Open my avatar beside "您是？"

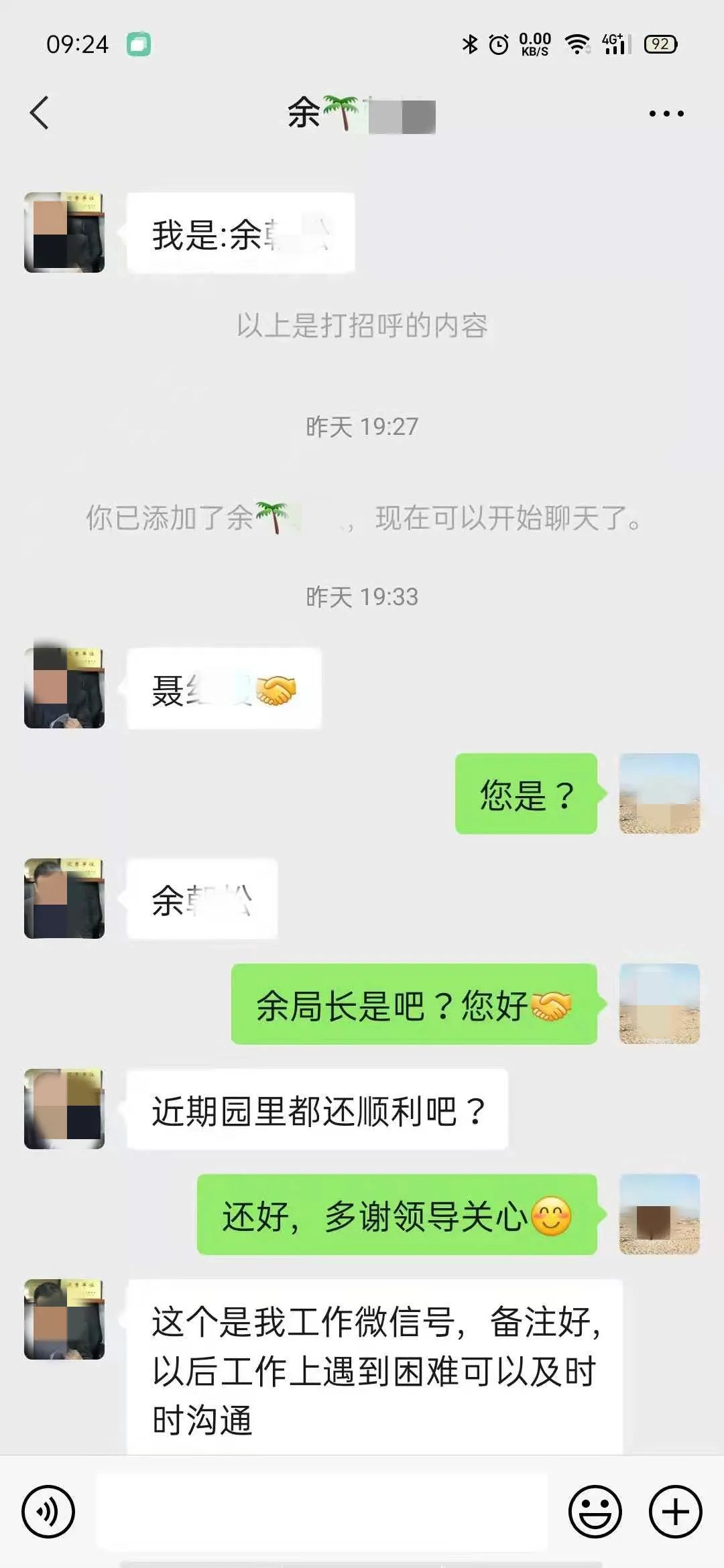pyautogui.click(x=659, y=793)
